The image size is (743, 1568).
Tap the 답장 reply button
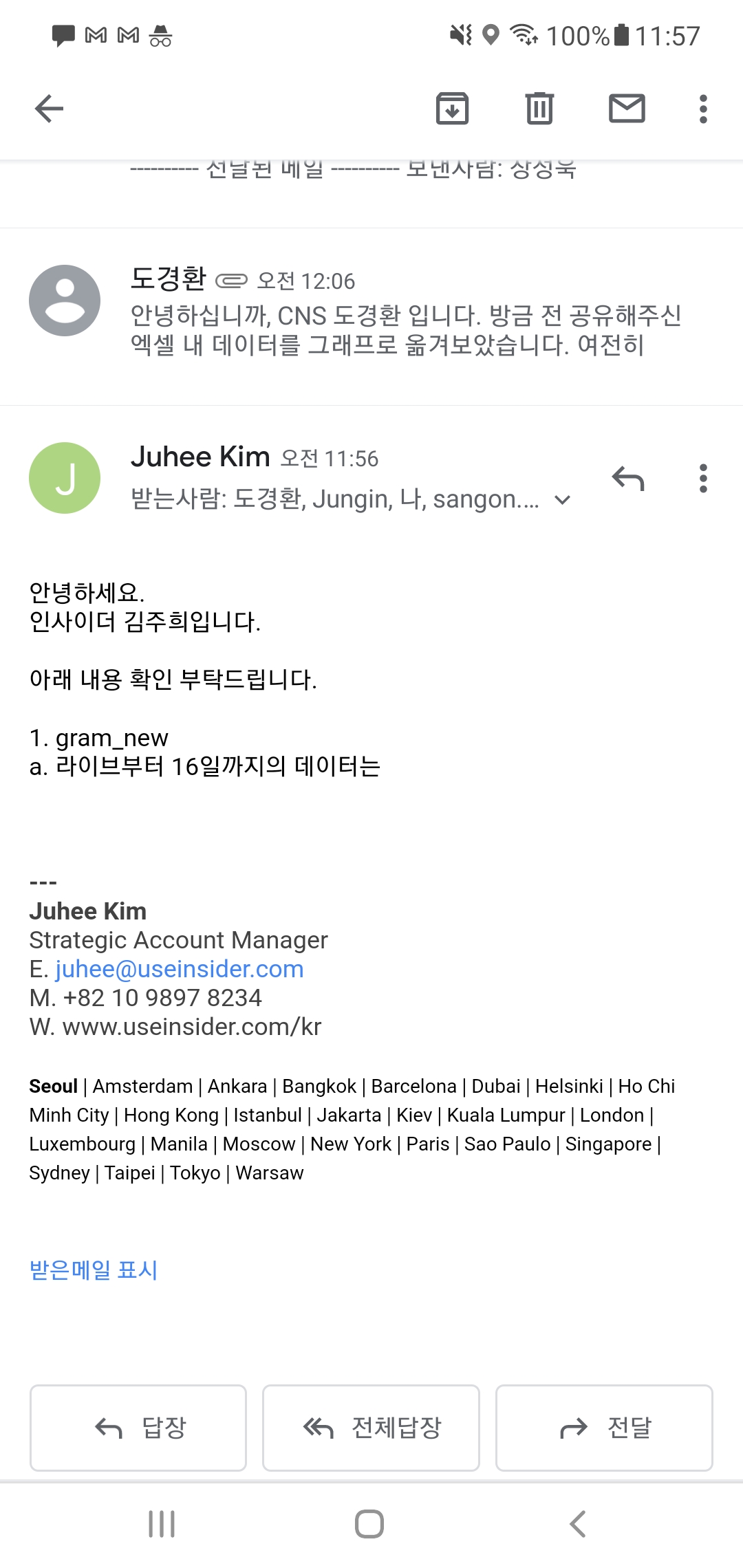point(138,1428)
